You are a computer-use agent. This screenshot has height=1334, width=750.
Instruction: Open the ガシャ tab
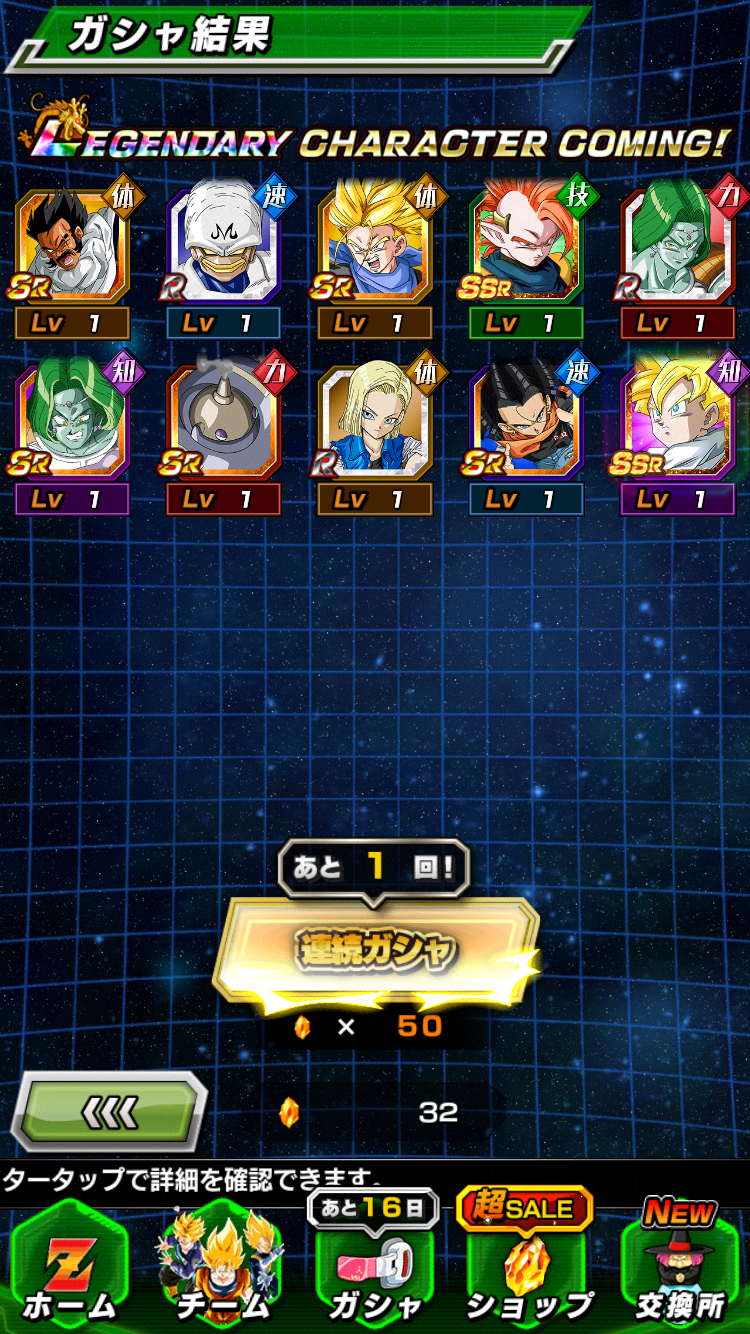(375, 1267)
